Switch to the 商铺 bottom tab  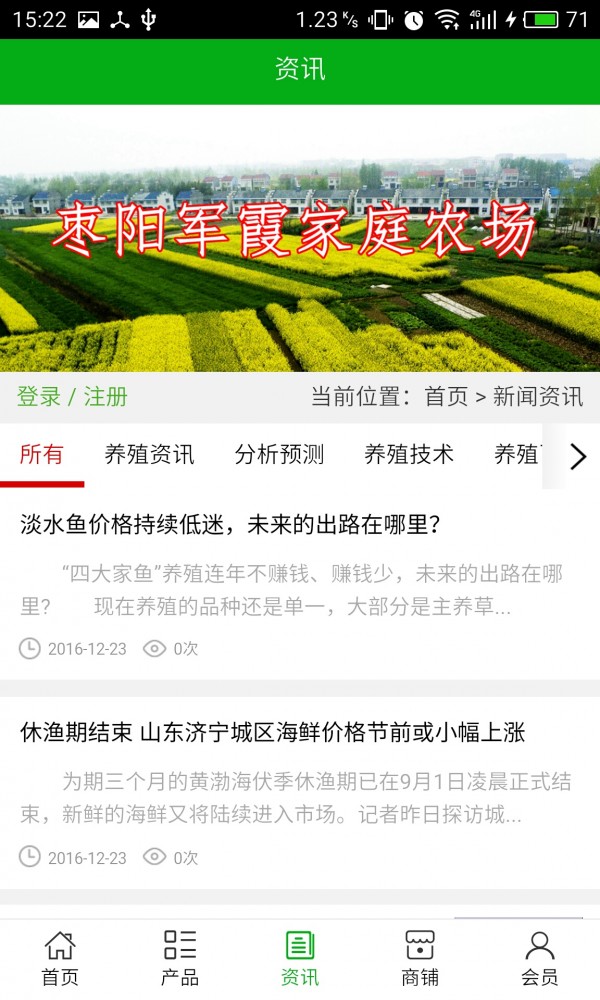click(x=420, y=958)
